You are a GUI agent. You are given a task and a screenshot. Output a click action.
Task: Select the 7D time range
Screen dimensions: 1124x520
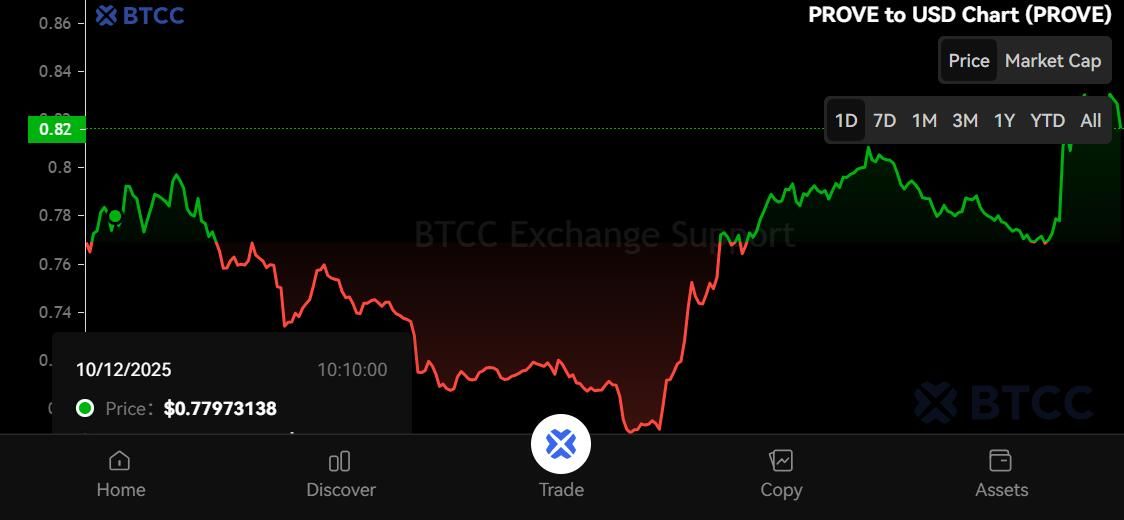click(884, 121)
